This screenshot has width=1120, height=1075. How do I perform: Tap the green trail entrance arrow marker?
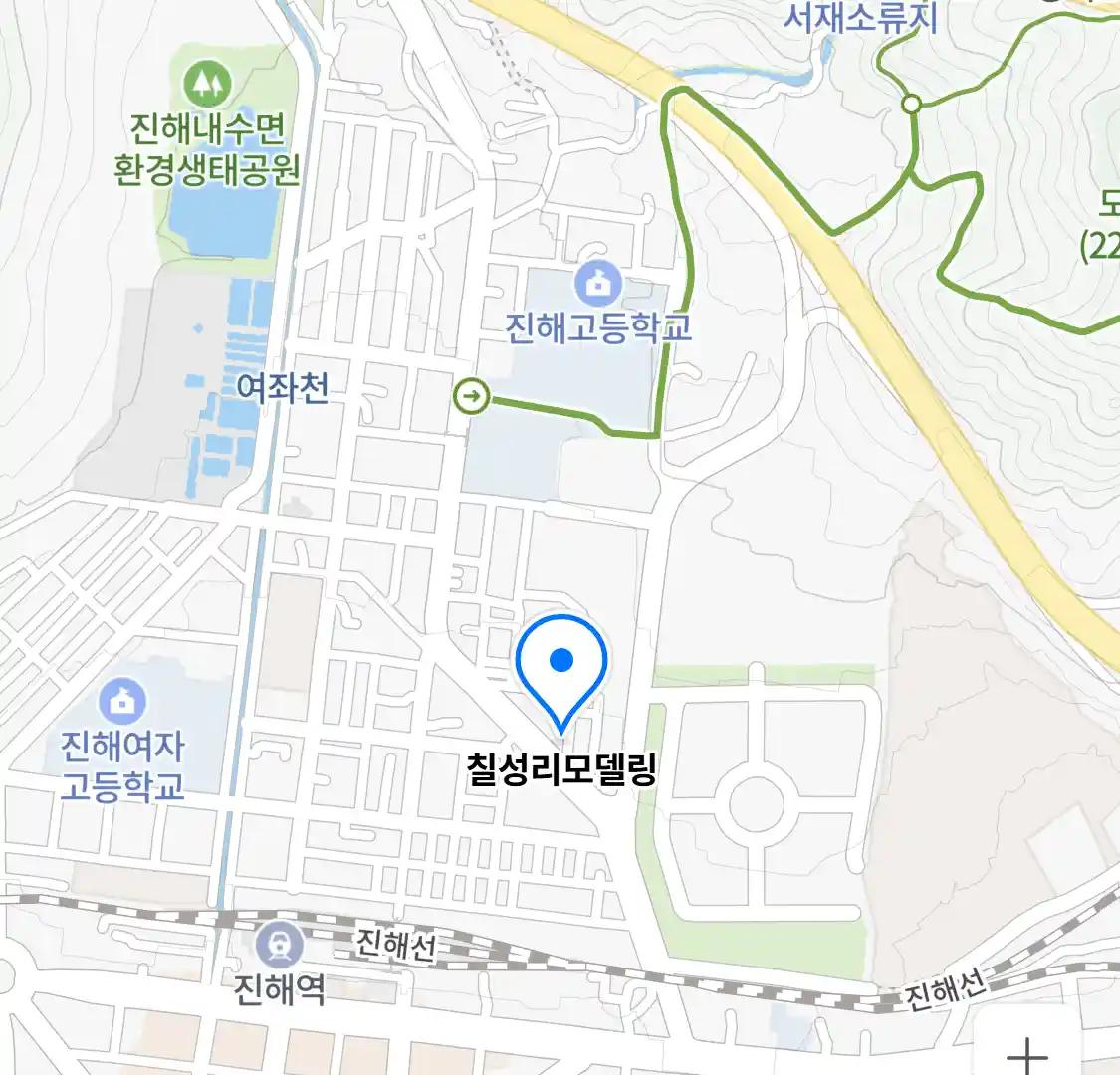(x=472, y=397)
